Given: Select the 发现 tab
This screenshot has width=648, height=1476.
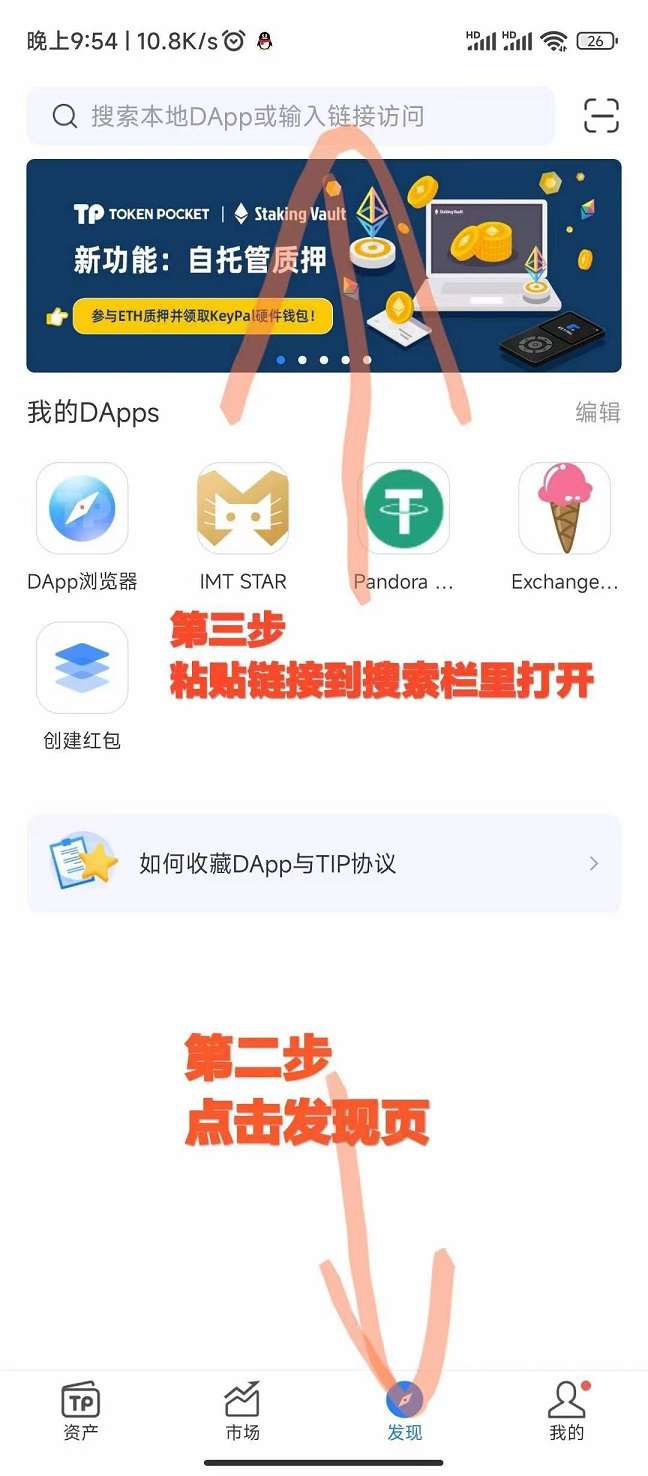Looking at the screenshot, I should (404, 1411).
